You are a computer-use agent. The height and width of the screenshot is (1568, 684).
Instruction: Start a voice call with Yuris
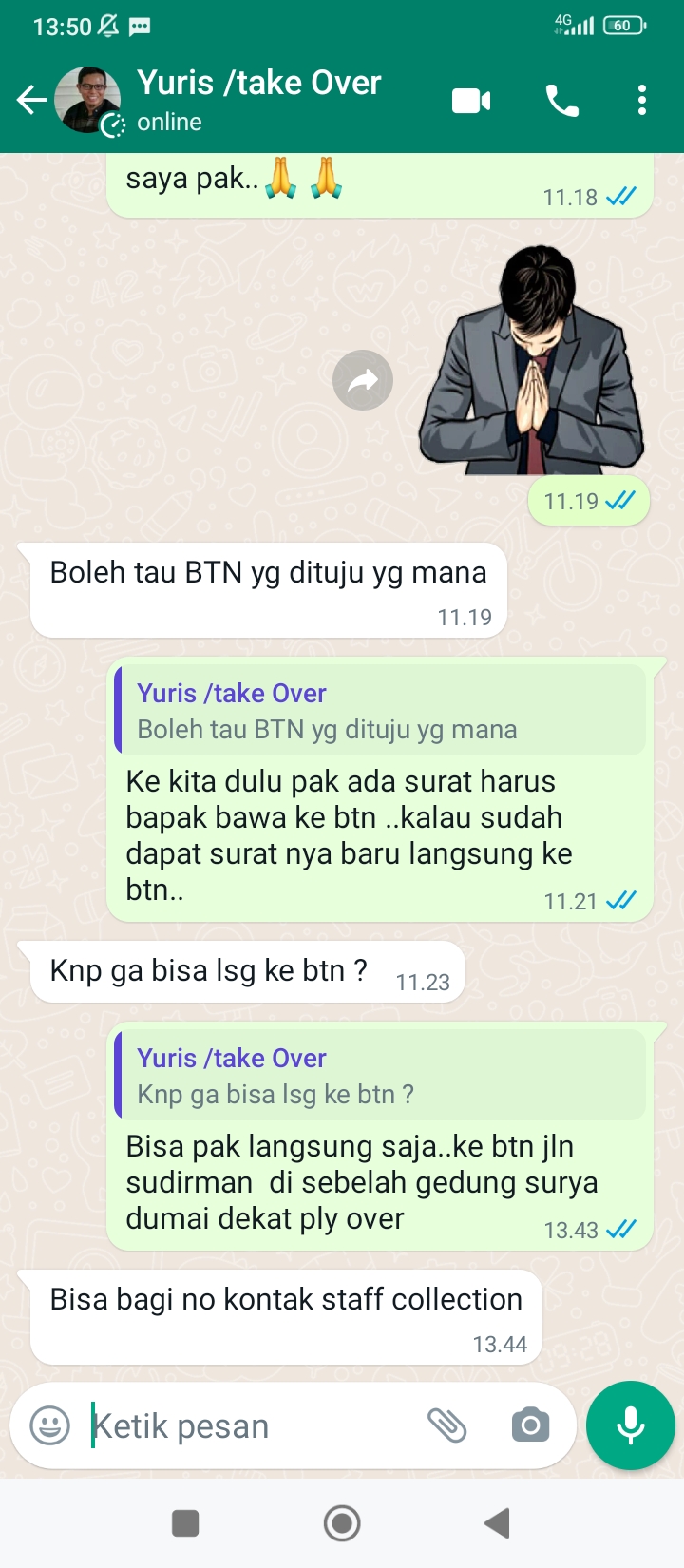click(562, 100)
